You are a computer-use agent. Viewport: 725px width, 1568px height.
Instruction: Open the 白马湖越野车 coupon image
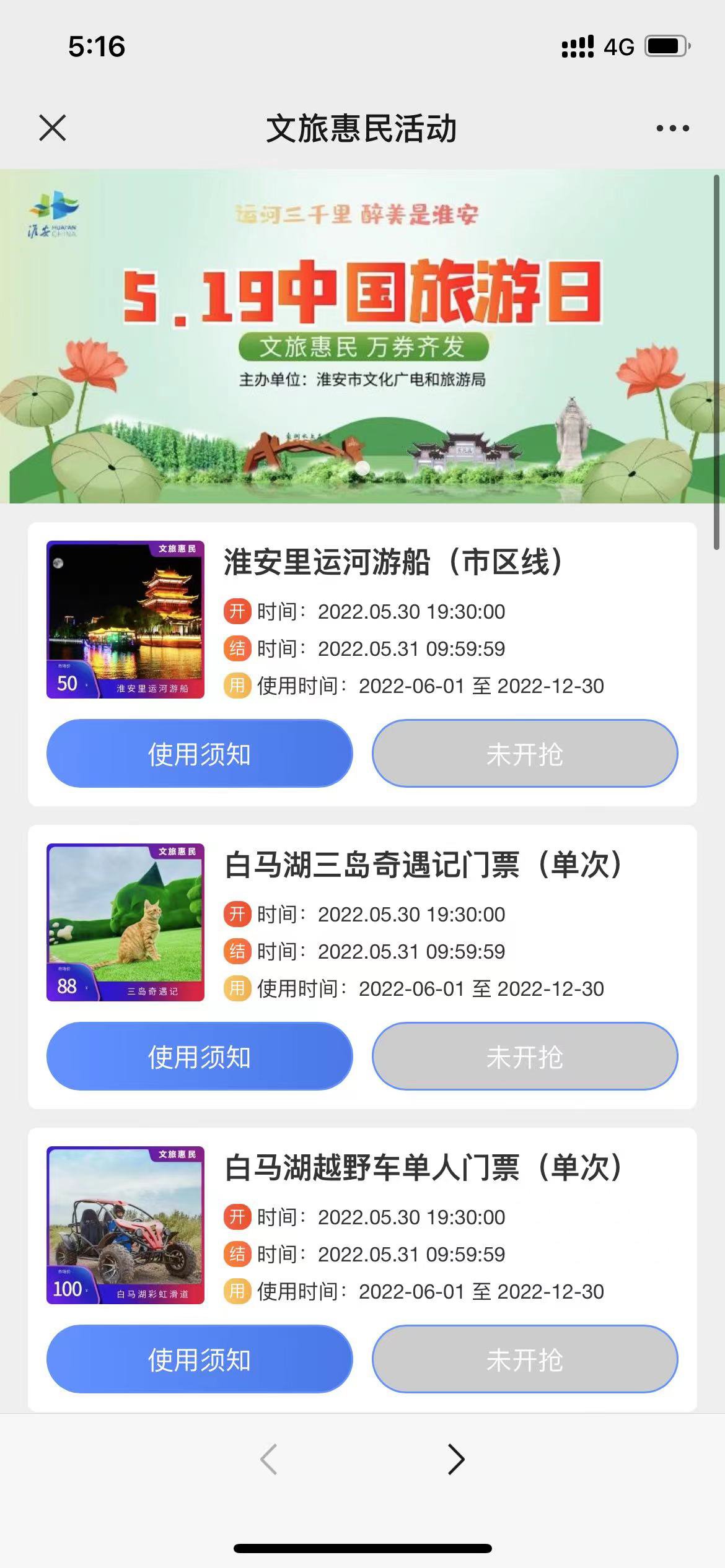click(125, 1226)
